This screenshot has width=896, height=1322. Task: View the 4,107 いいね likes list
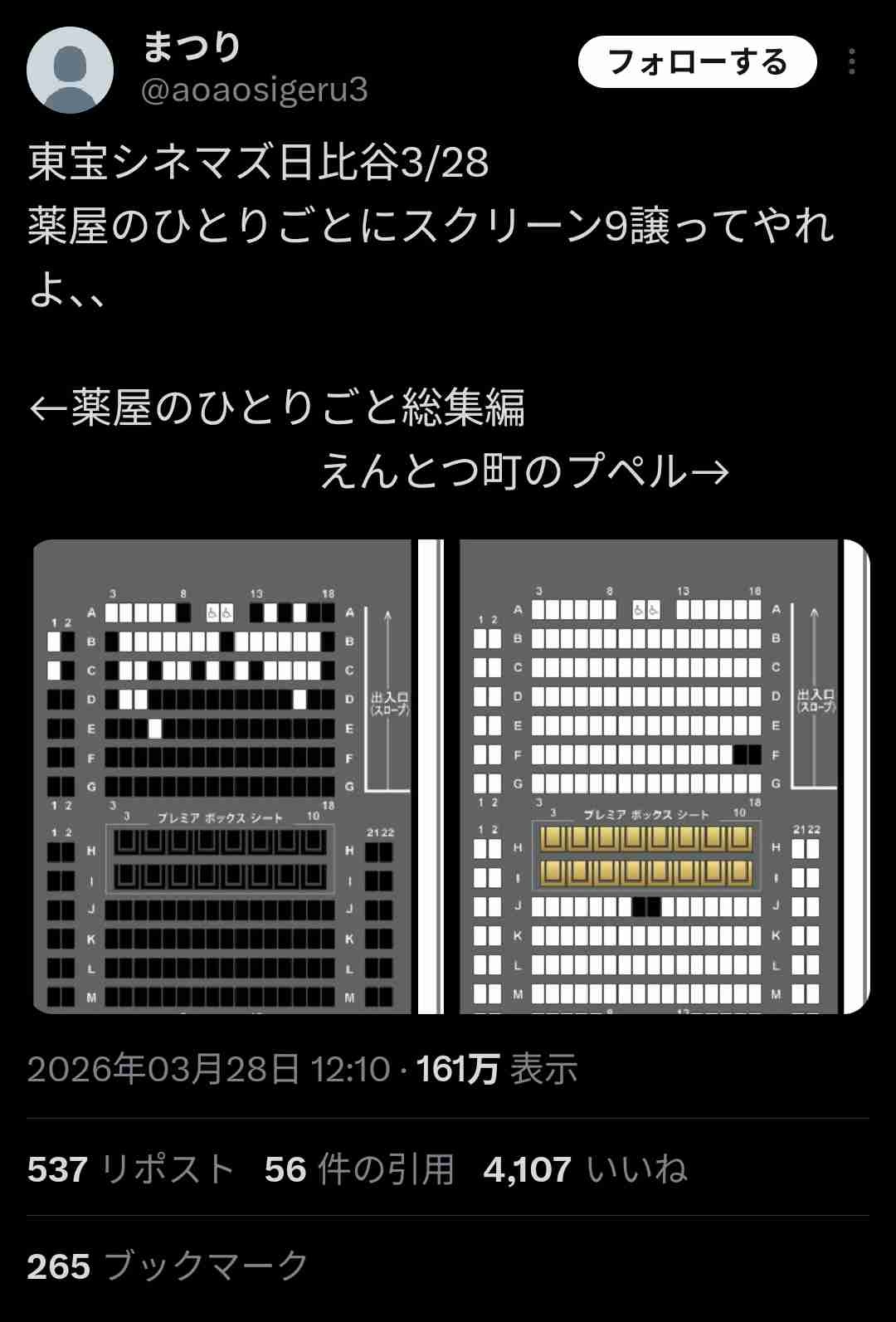coord(585,1169)
